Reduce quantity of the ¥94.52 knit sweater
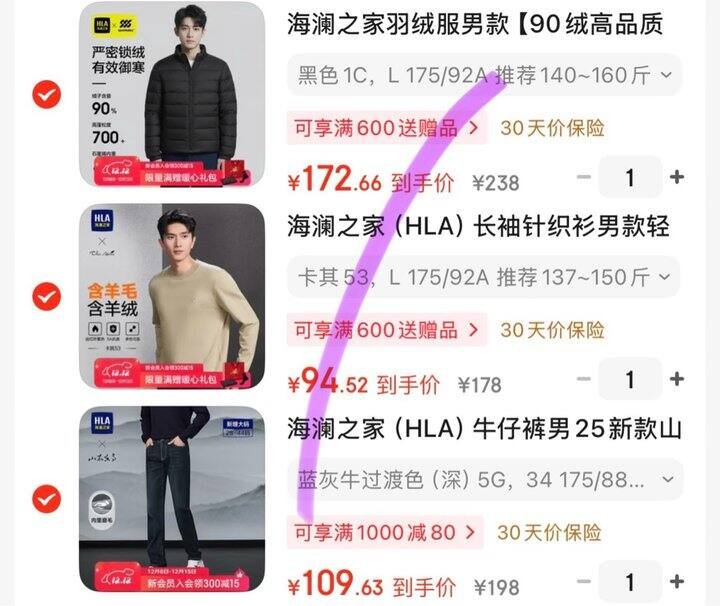This screenshot has width=720, height=606. click(x=584, y=380)
